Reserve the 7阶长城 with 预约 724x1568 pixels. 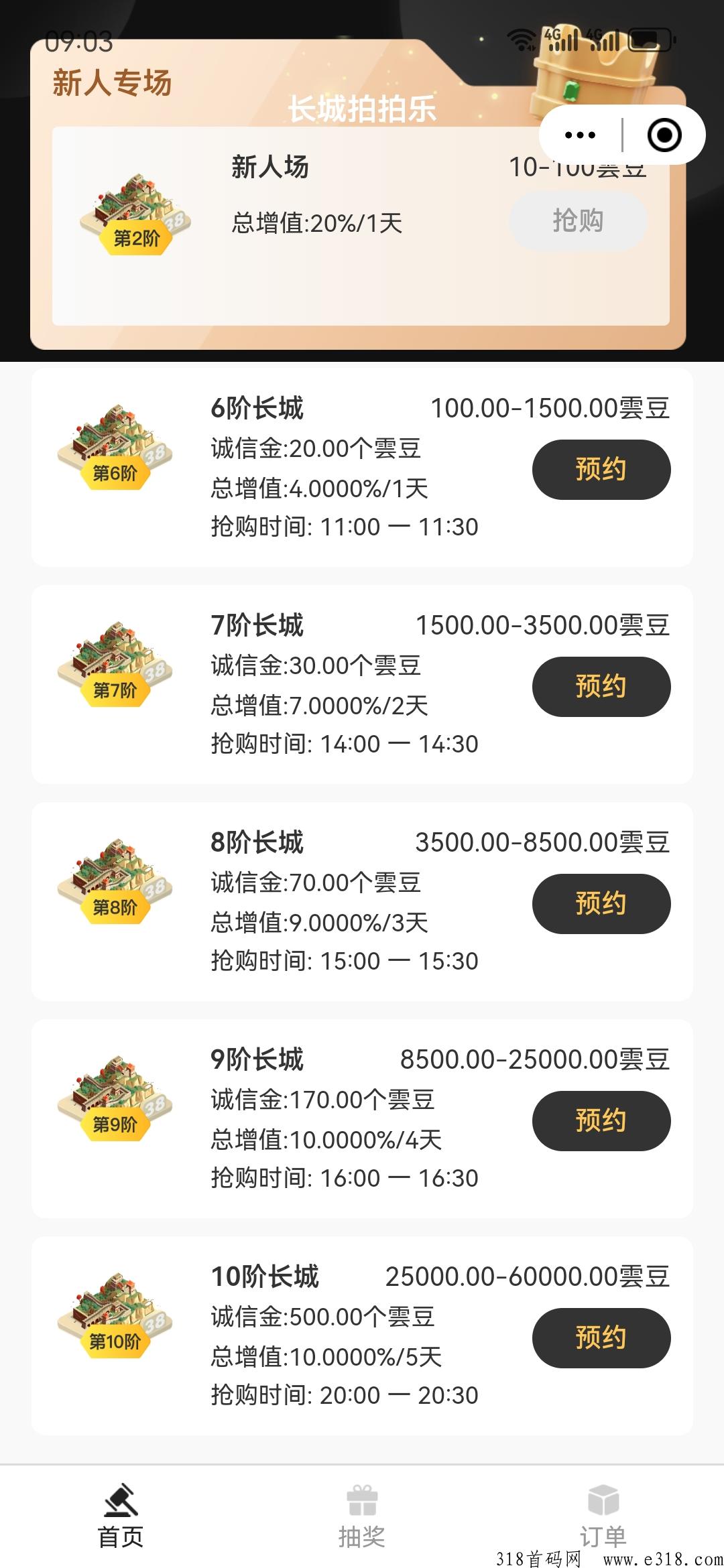pyautogui.click(x=601, y=686)
